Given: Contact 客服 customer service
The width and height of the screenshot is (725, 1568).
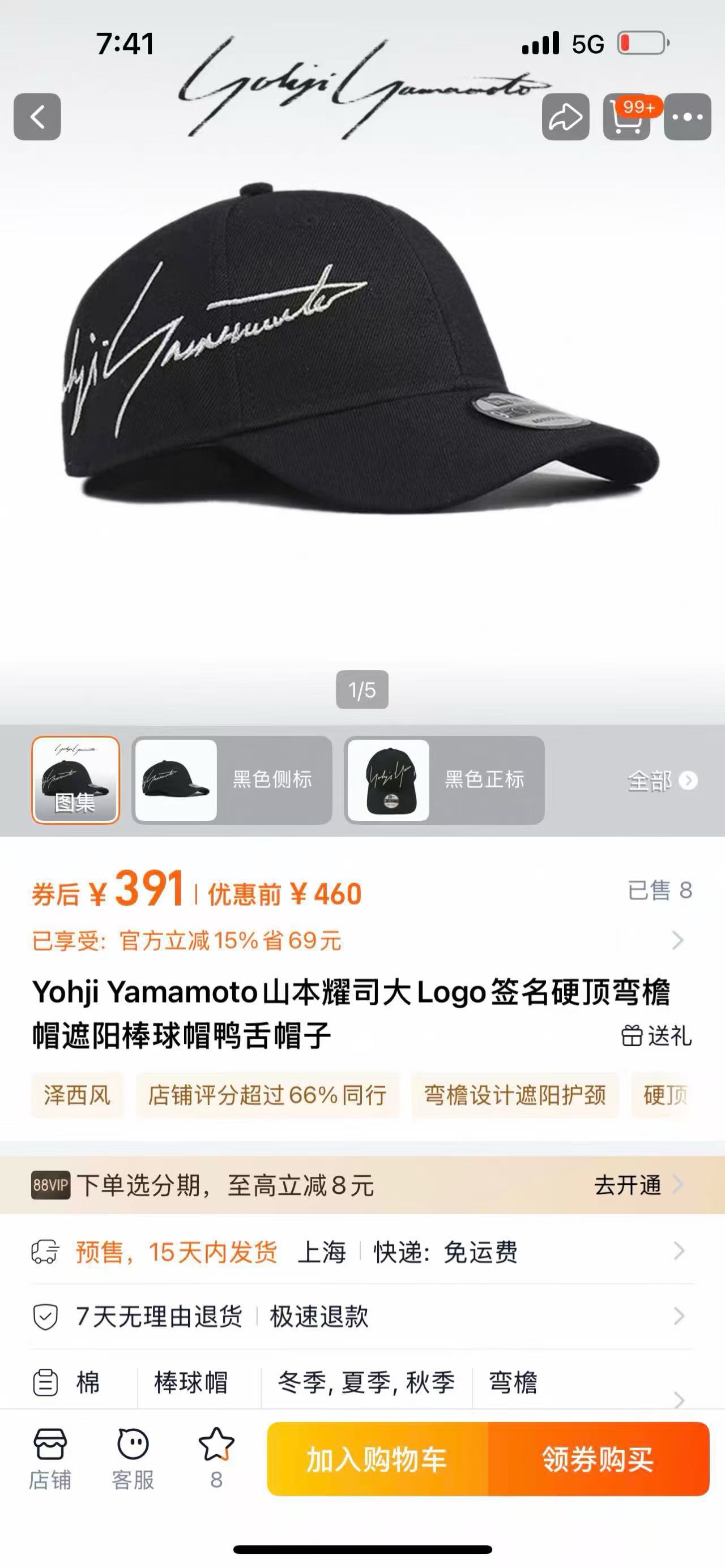Looking at the screenshot, I should point(133,1458).
